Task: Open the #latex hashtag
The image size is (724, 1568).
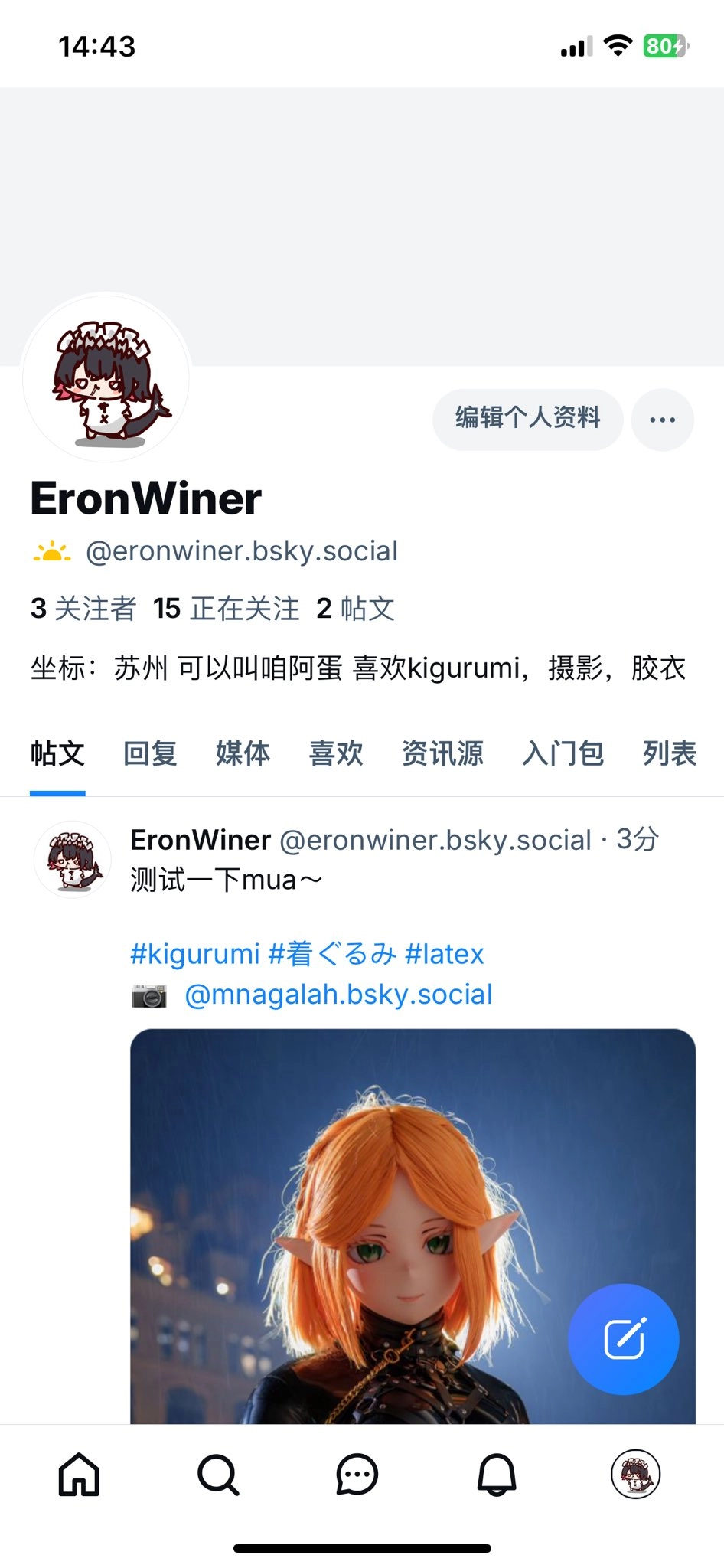Action: pos(444,955)
